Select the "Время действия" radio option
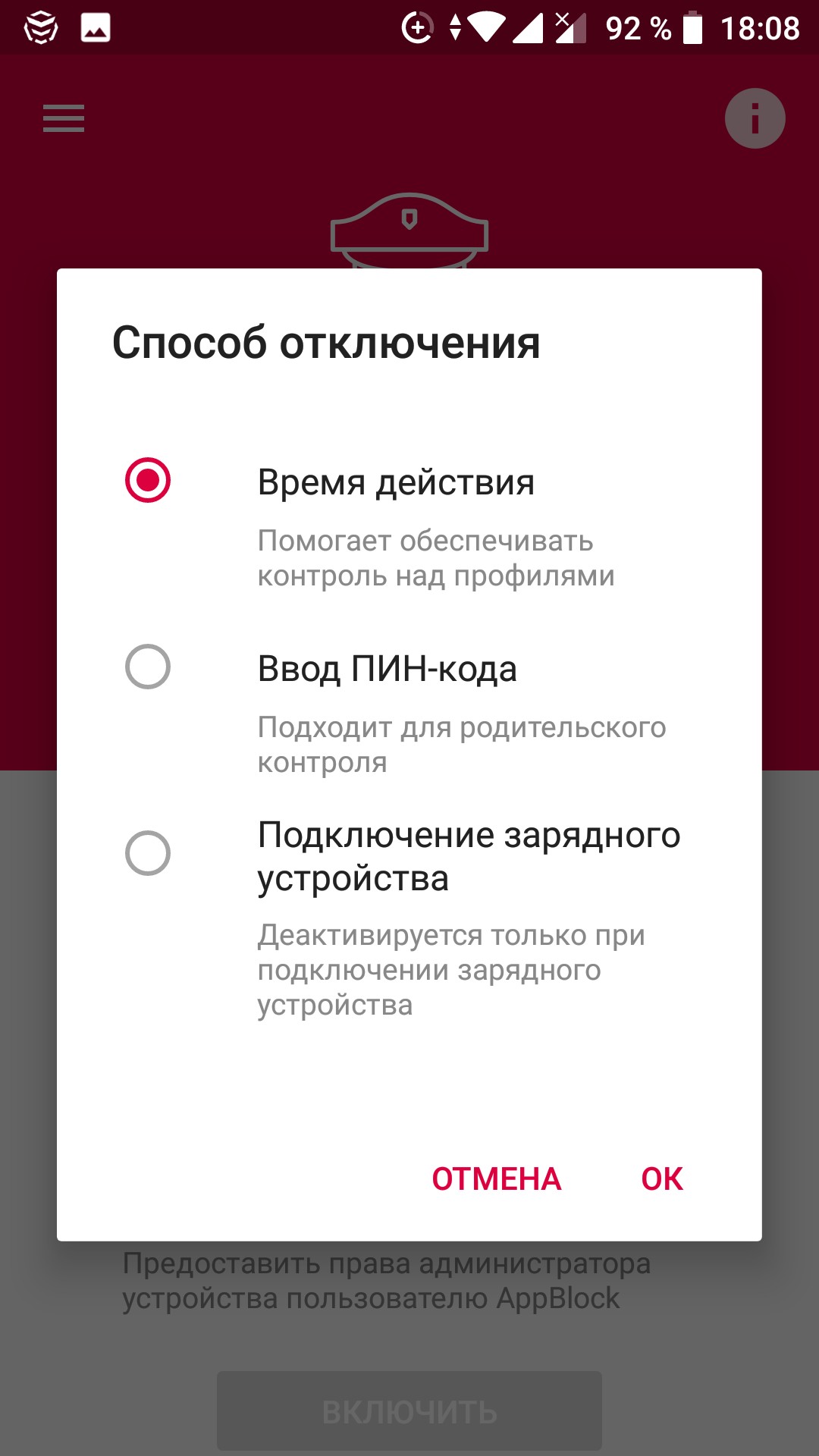Viewport: 819px width, 1456px height. pyautogui.click(x=147, y=481)
